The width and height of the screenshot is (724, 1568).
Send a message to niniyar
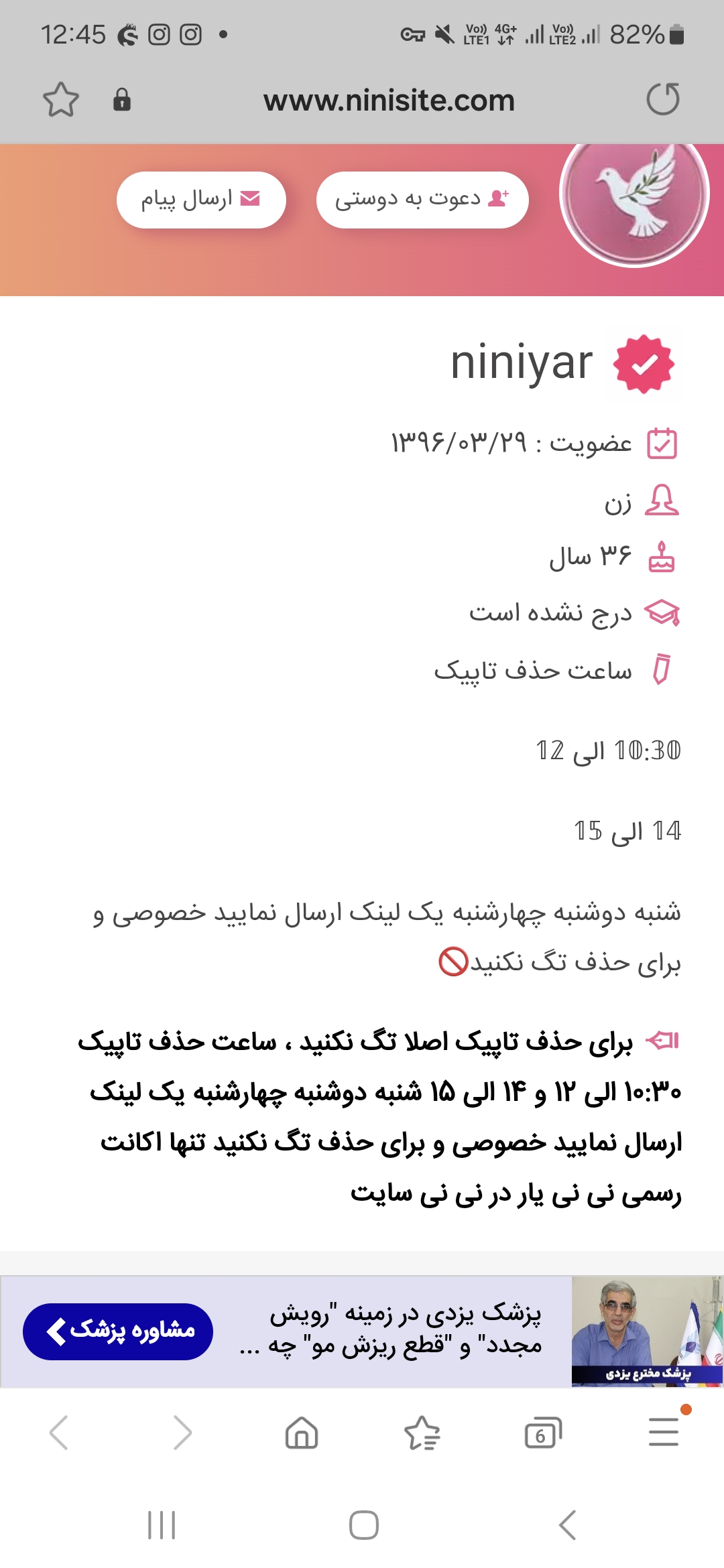(x=201, y=200)
